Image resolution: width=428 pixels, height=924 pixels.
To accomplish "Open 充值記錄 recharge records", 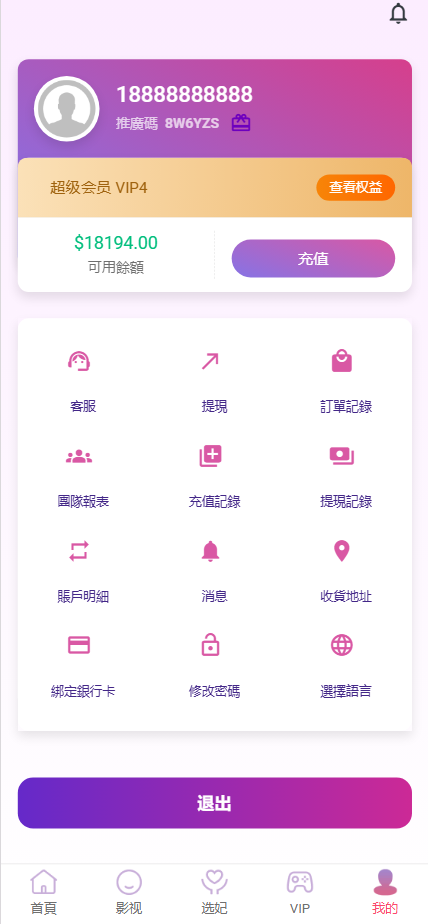I will (214, 477).
